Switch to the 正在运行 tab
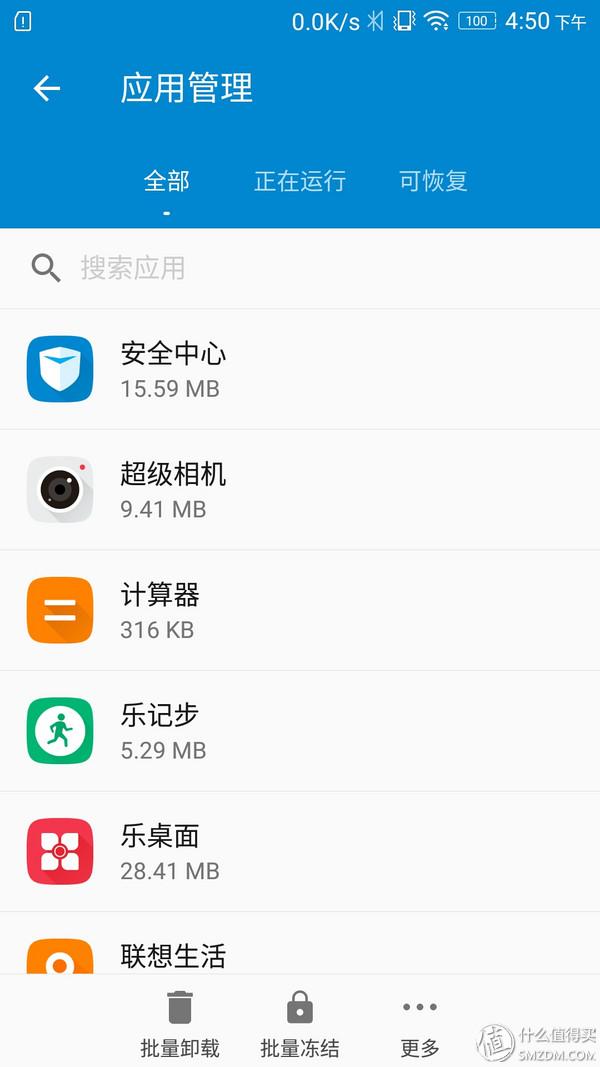This screenshot has height=1067, width=600. point(299,181)
